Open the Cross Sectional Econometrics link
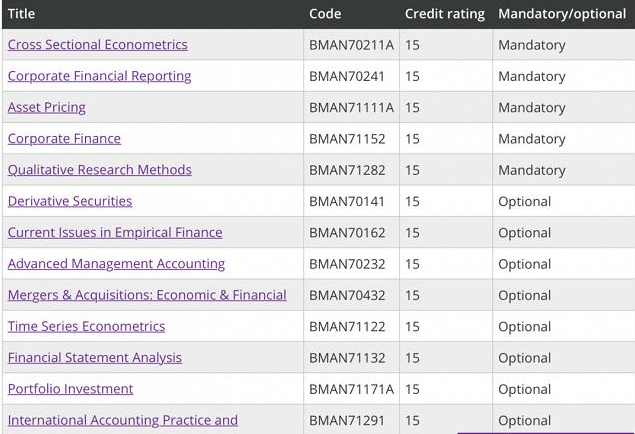 click(97, 45)
